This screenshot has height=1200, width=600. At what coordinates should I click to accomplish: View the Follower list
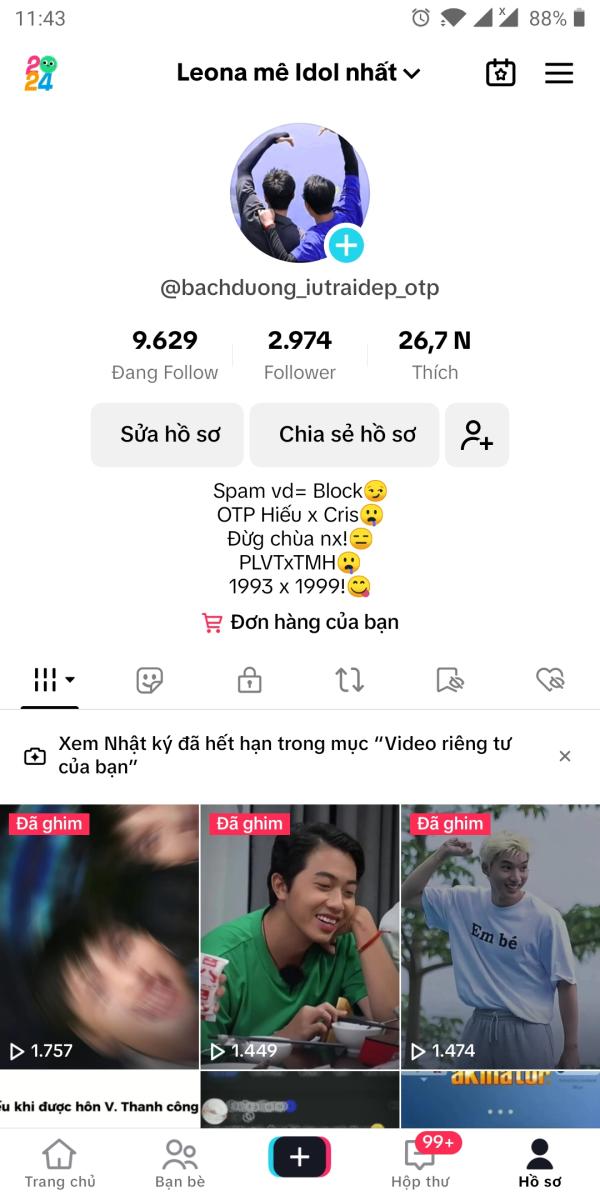click(299, 355)
